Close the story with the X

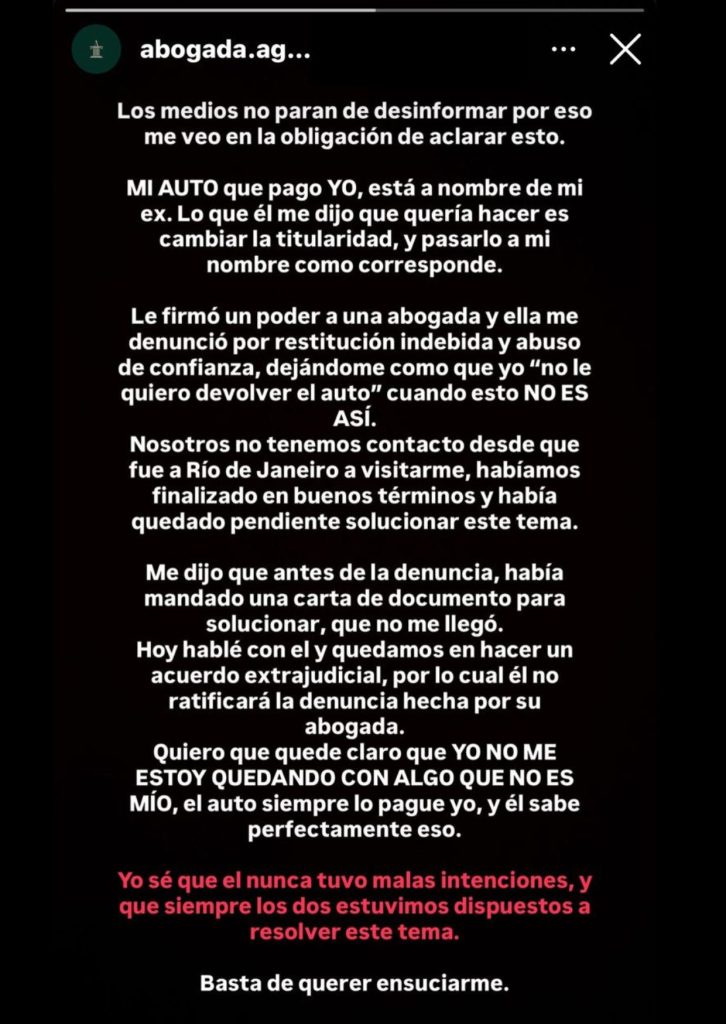625,49
